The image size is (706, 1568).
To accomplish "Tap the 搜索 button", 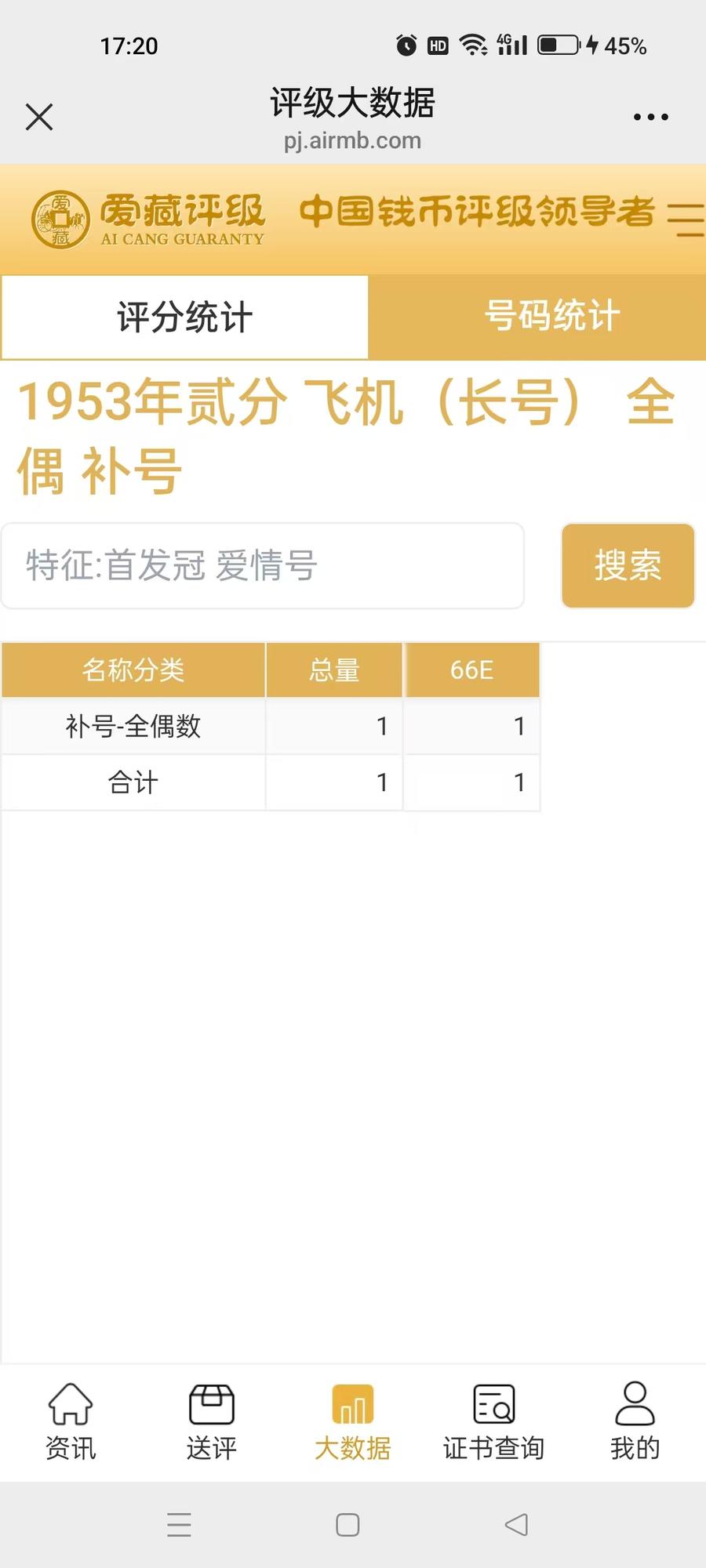I will coord(628,565).
